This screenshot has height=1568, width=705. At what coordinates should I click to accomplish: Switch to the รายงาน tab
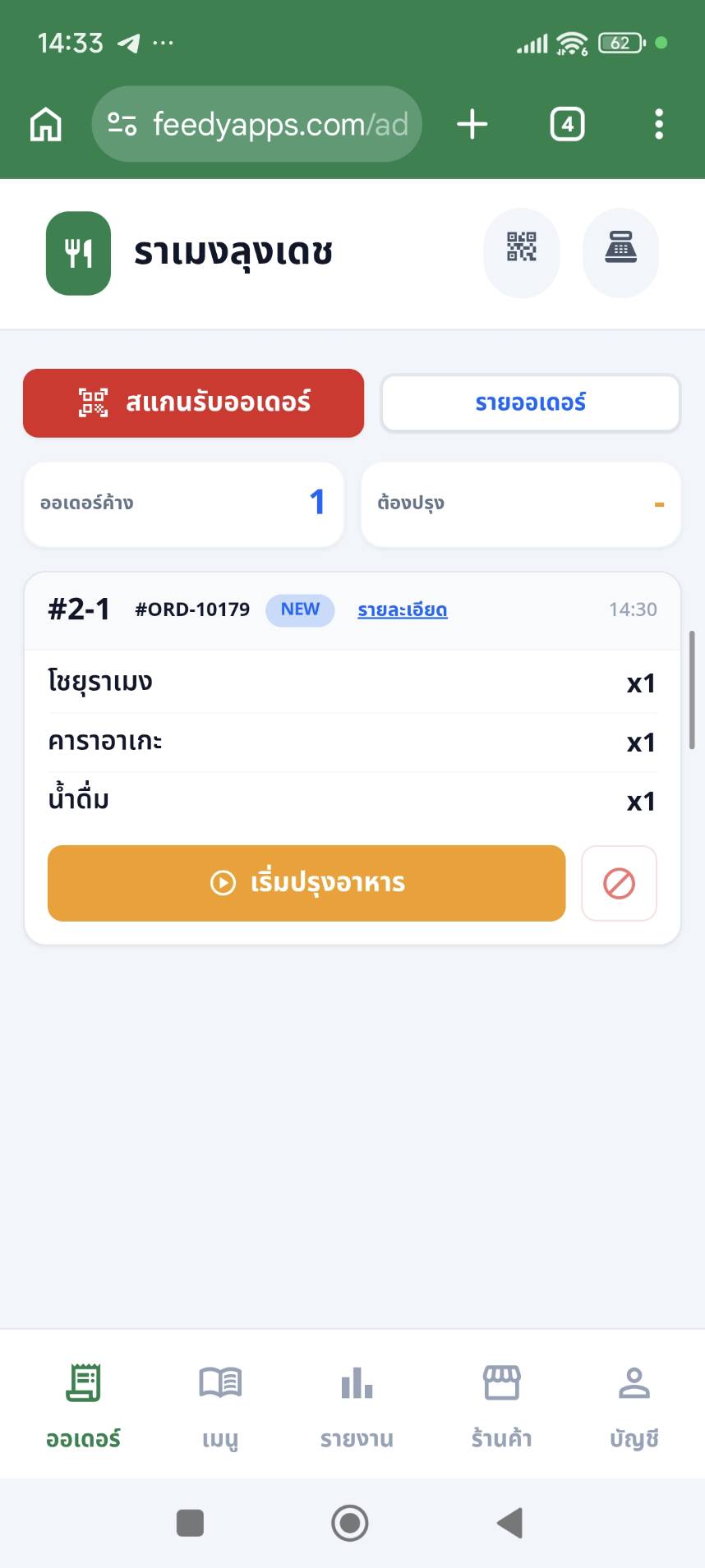click(357, 1405)
